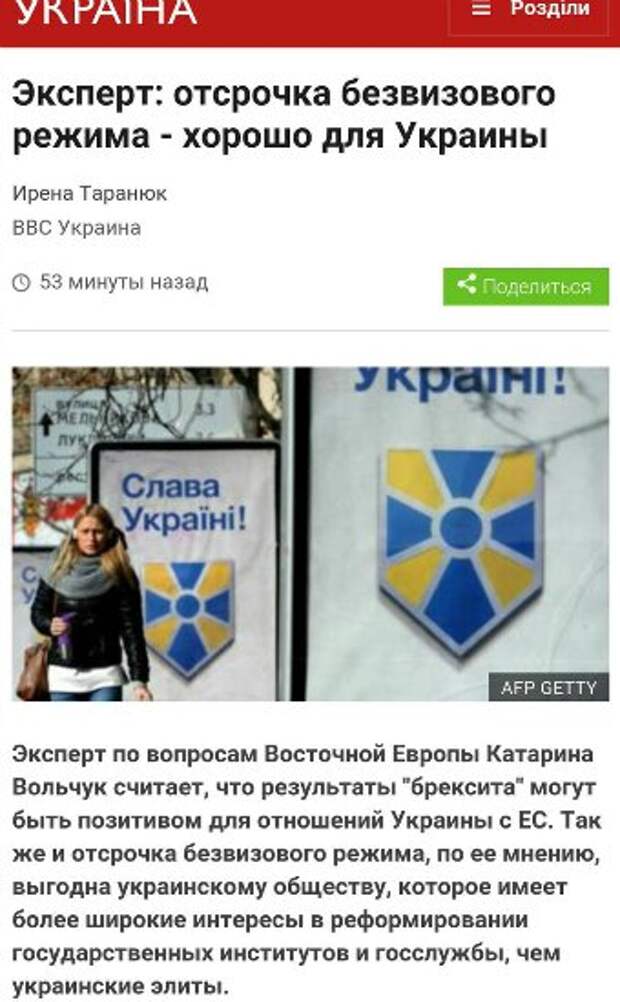
Task: Open the Розділи sections menu
Action: click(530, 10)
